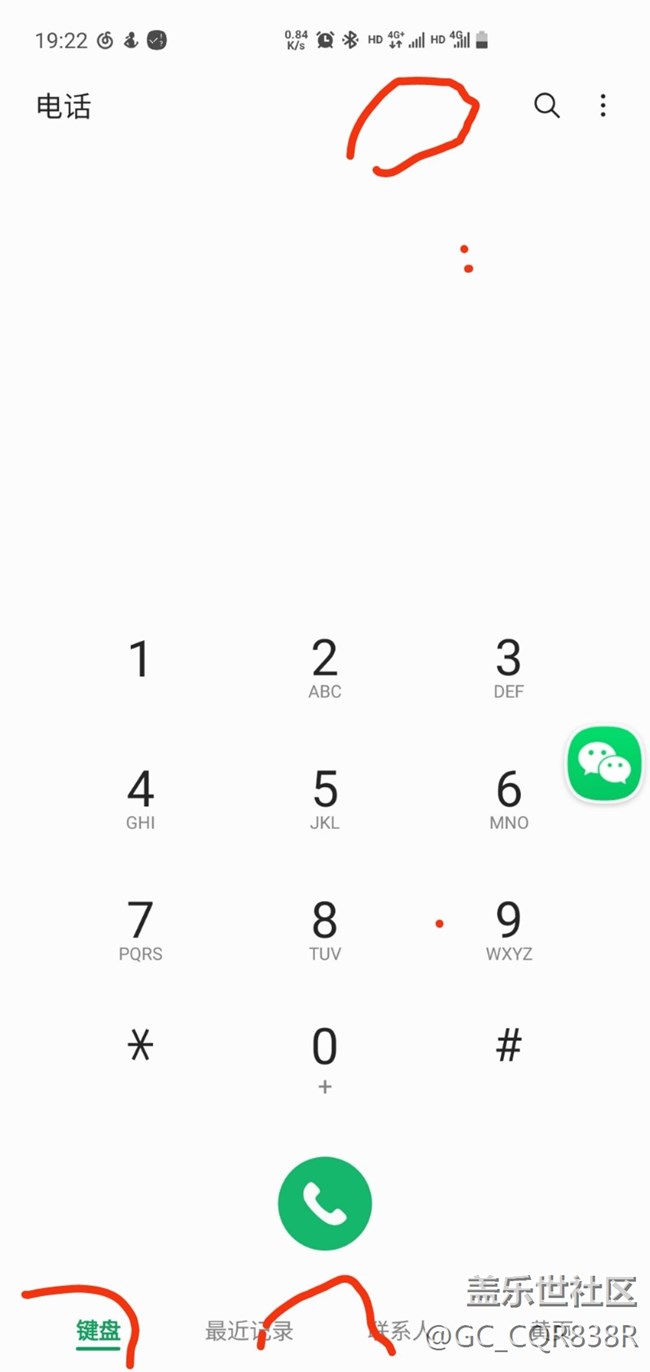The height and width of the screenshot is (1372, 650).
Task: Select the 键盘 keypad tab
Action: (98, 1331)
